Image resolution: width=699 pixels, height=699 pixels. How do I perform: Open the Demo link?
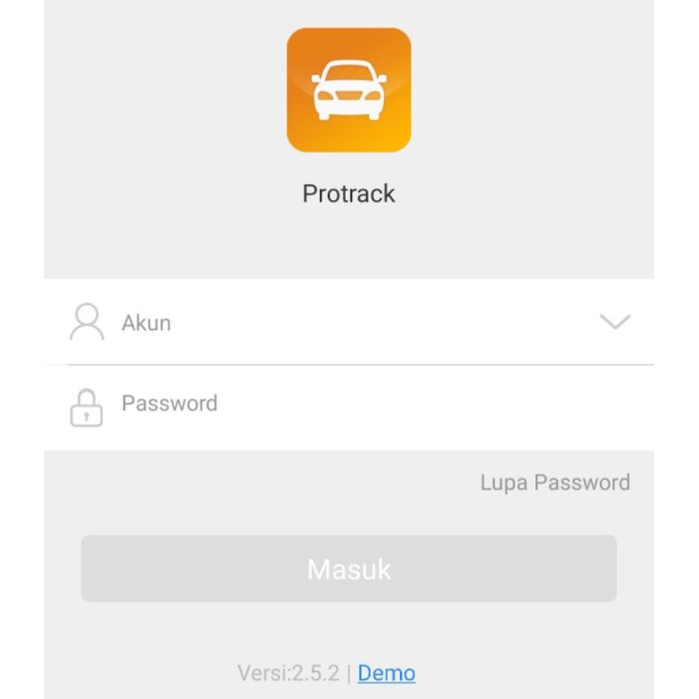point(386,673)
